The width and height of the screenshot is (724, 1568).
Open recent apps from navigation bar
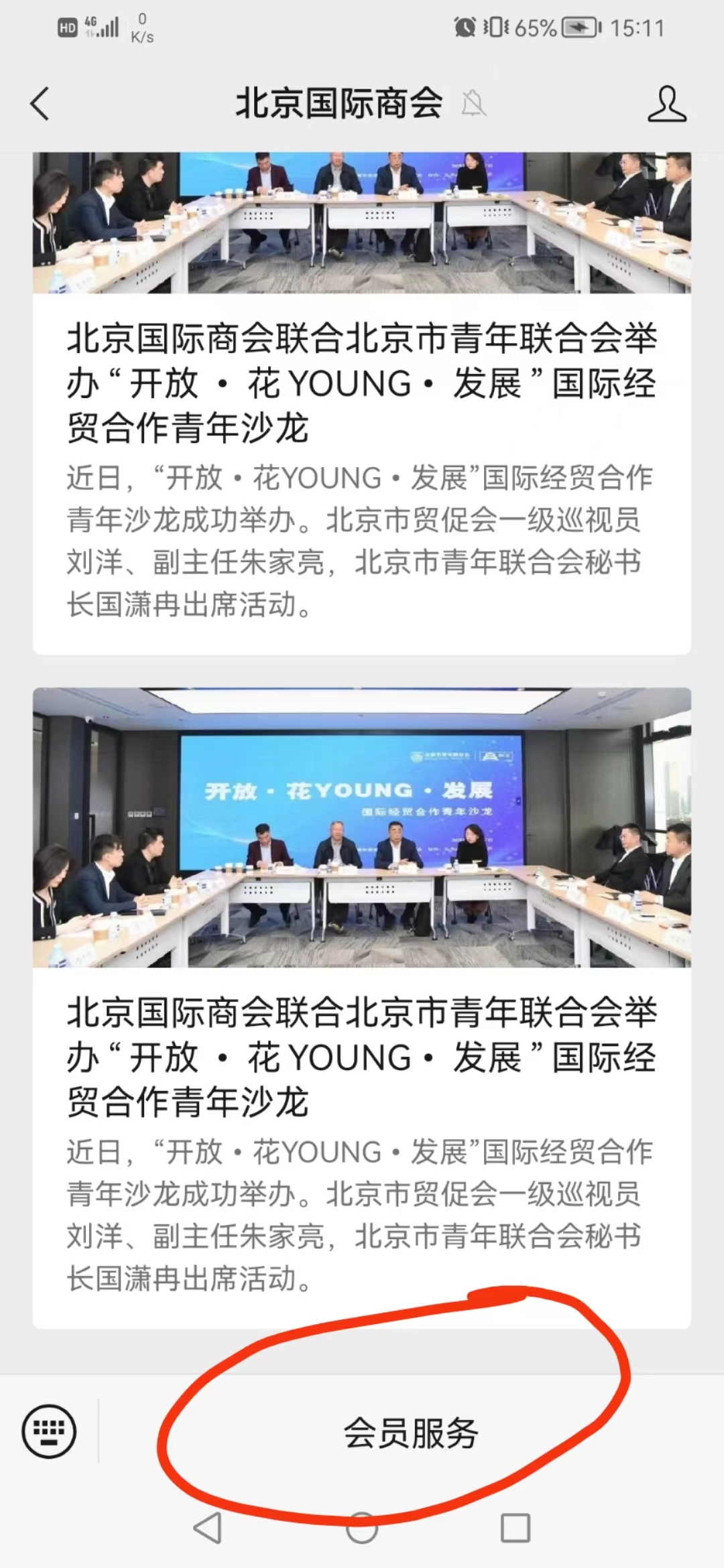coord(516,1528)
